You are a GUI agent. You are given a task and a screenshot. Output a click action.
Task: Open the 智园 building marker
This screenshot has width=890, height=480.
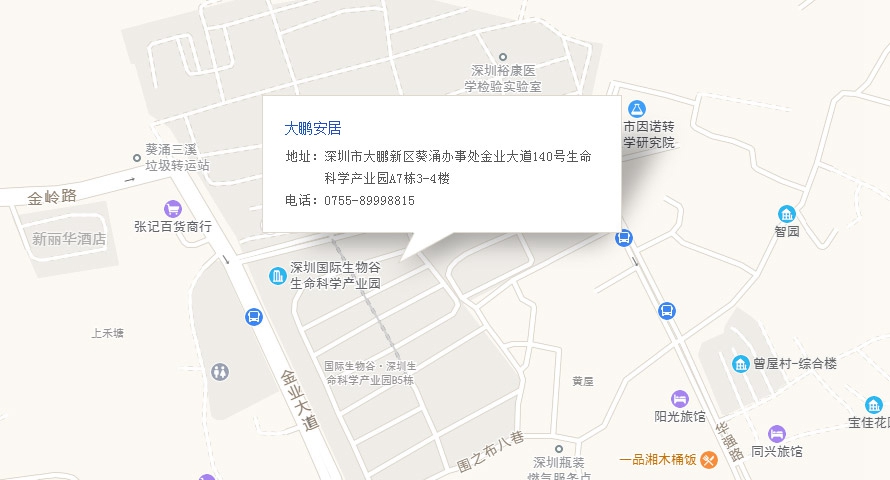pos(787,214)
